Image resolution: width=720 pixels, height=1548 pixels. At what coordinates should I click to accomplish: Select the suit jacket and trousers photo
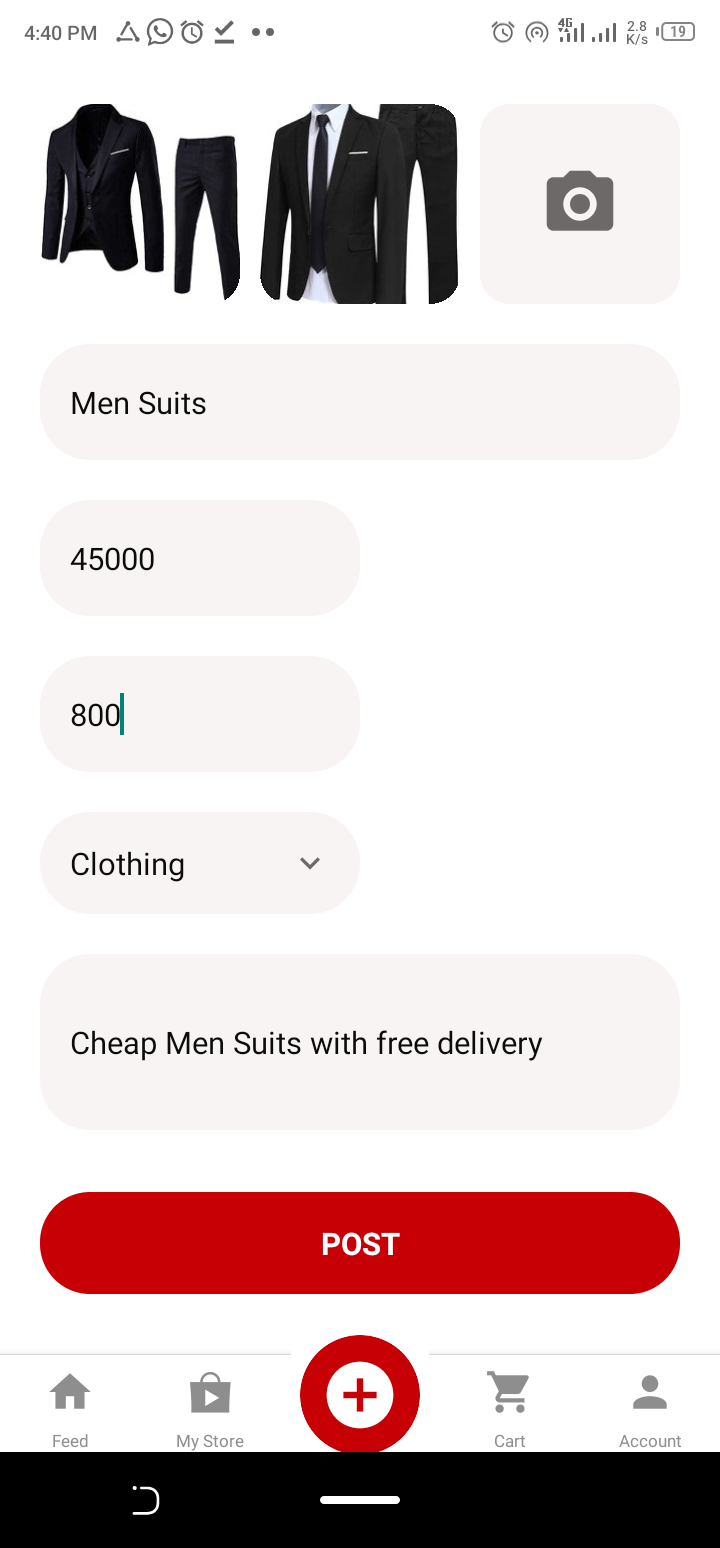(x=140, y=204)
